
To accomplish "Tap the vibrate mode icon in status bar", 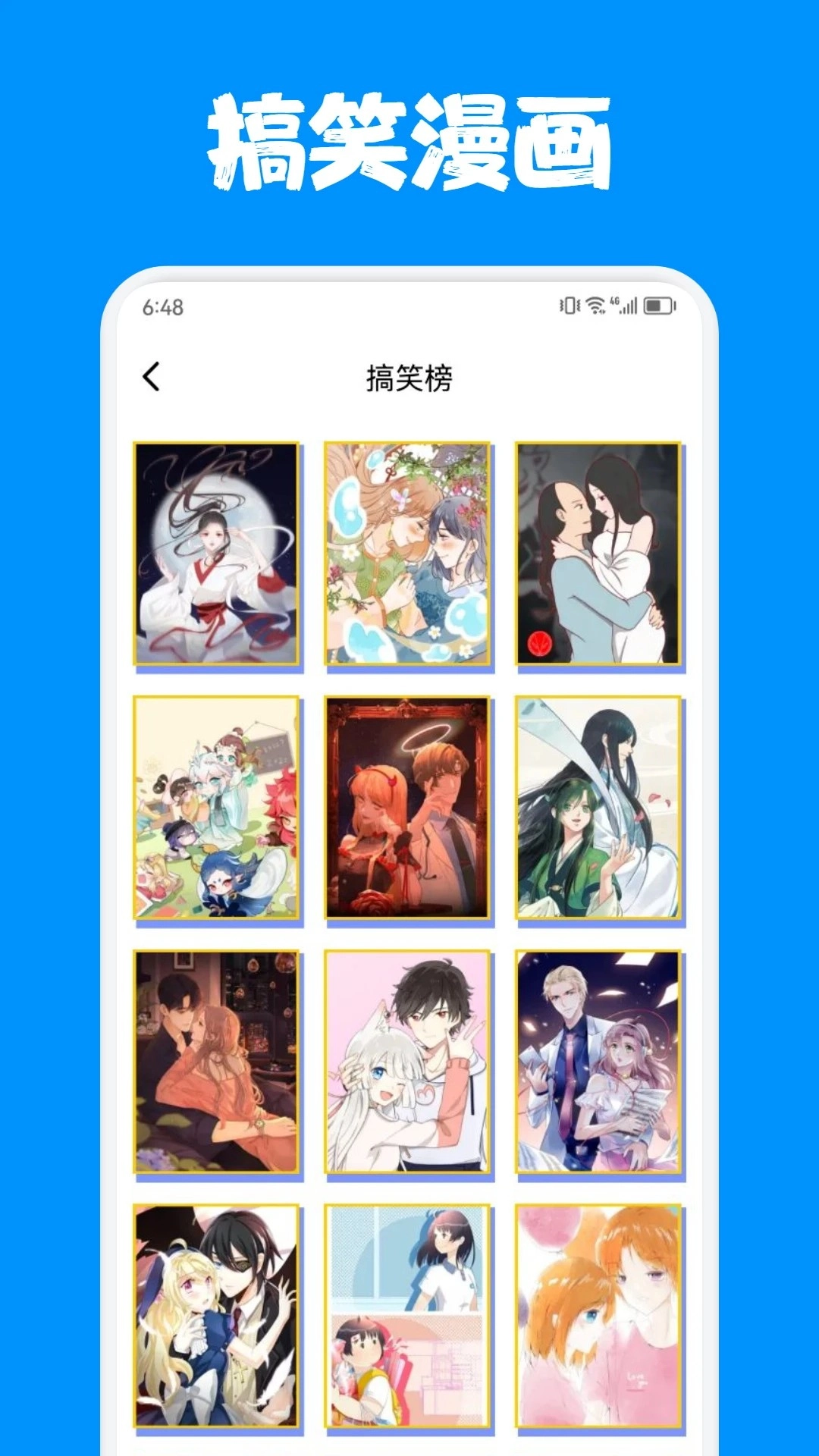I will 569,306.
